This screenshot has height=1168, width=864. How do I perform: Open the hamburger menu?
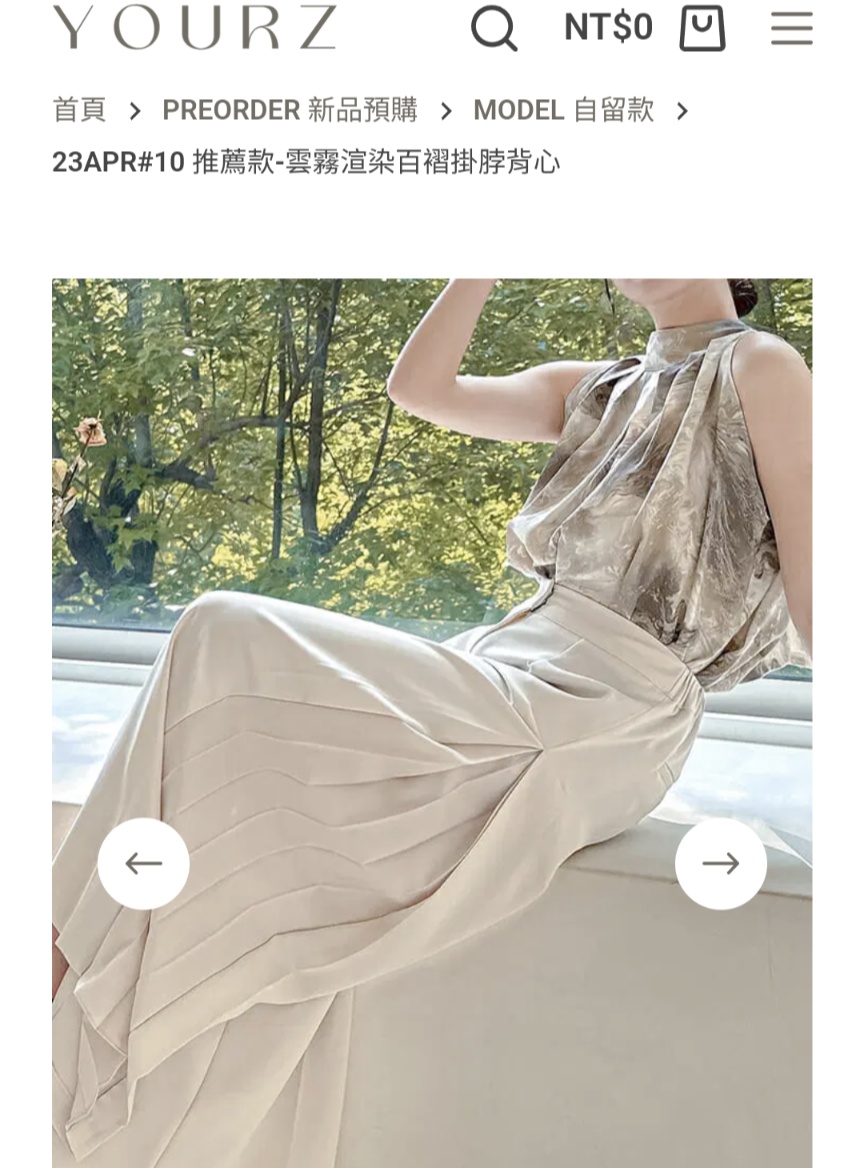791,28
